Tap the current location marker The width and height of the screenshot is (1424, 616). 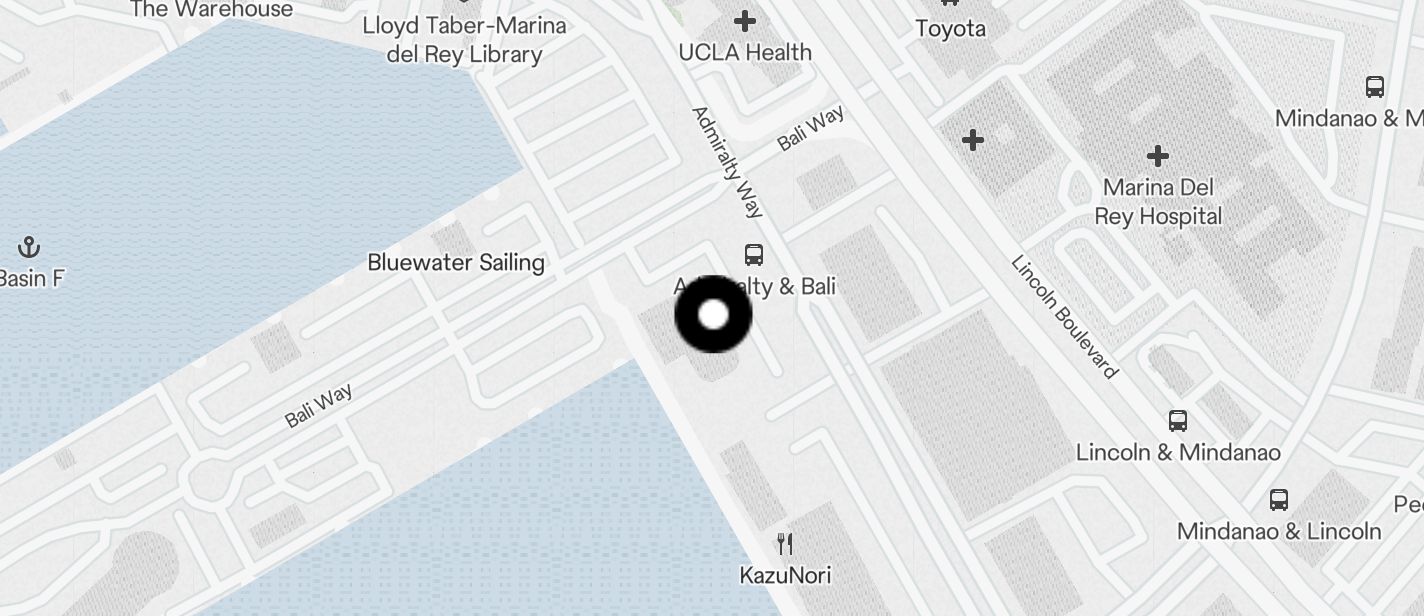(713, 315)
